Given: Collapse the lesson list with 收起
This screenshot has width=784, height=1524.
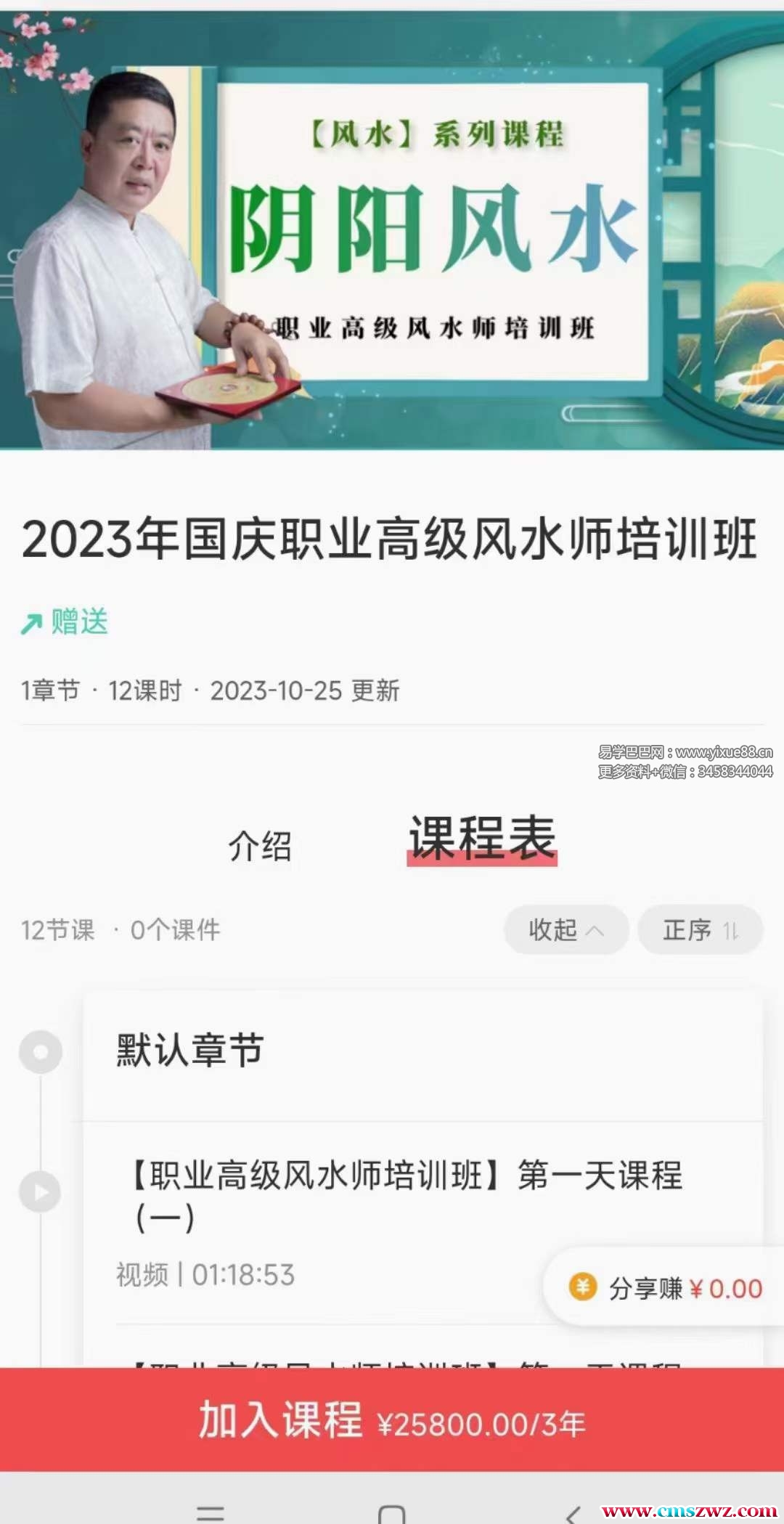Looking at the screenshot, I should pos(565,929).
